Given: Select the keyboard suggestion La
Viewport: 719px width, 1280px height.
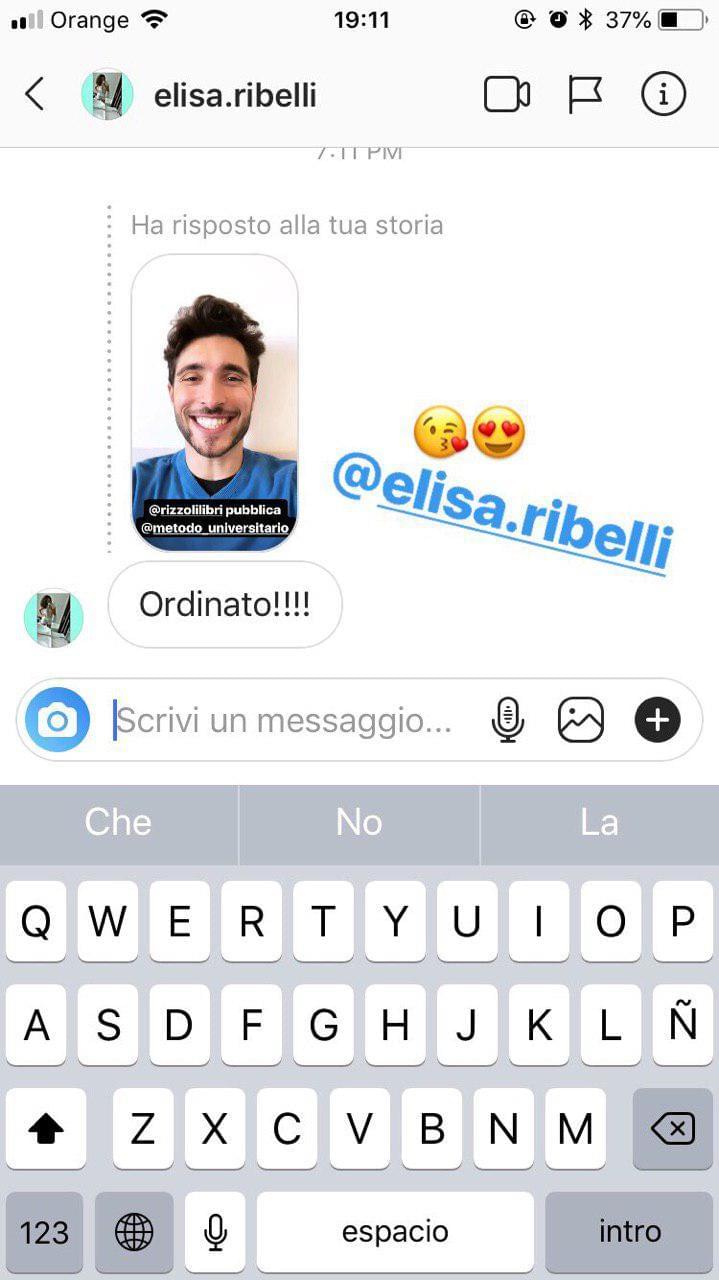Looking at the screenshot, I should pyautogui.click(x=599, y=822).
